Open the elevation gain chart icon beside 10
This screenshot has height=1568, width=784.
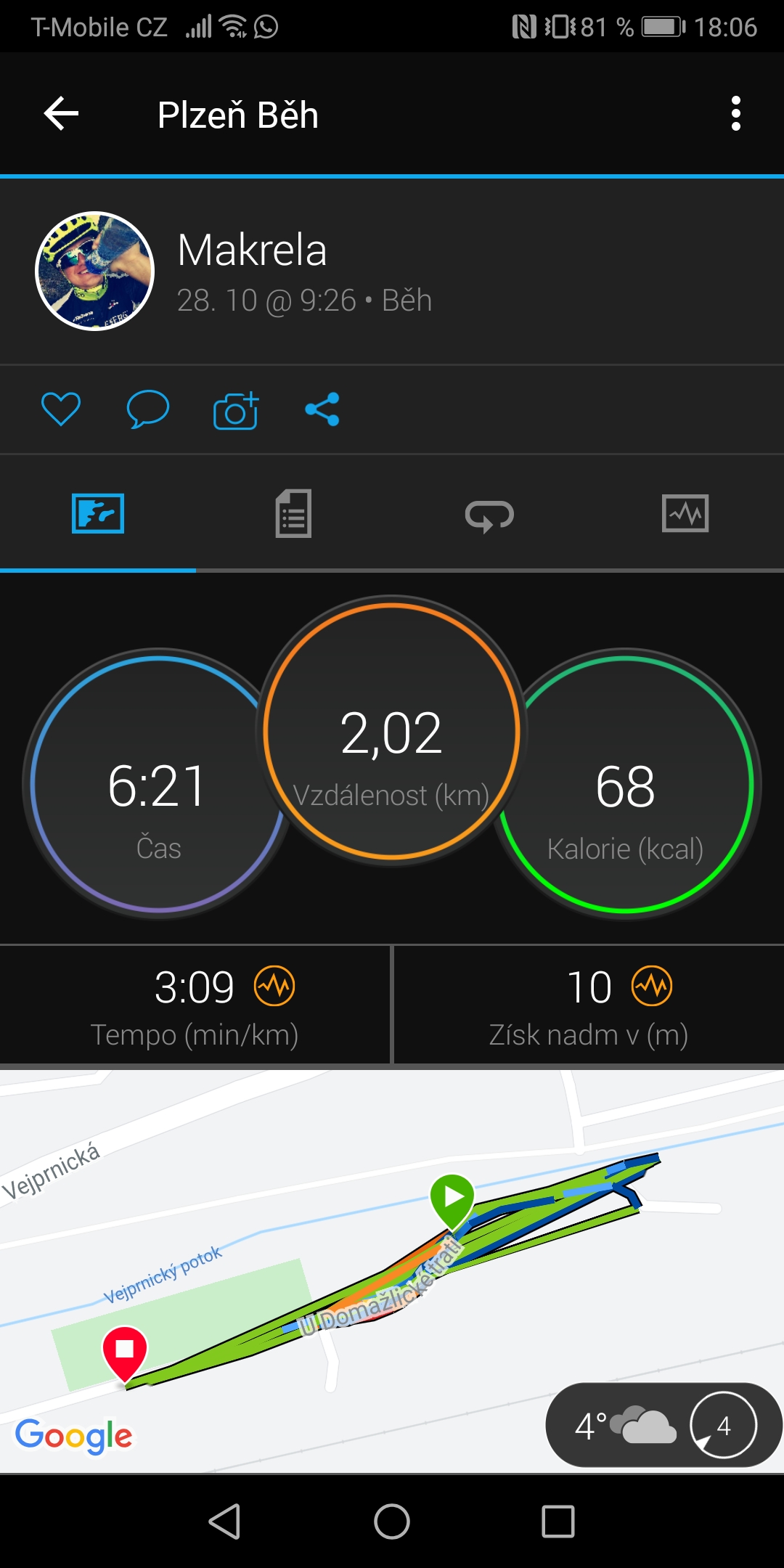point(652,986)
